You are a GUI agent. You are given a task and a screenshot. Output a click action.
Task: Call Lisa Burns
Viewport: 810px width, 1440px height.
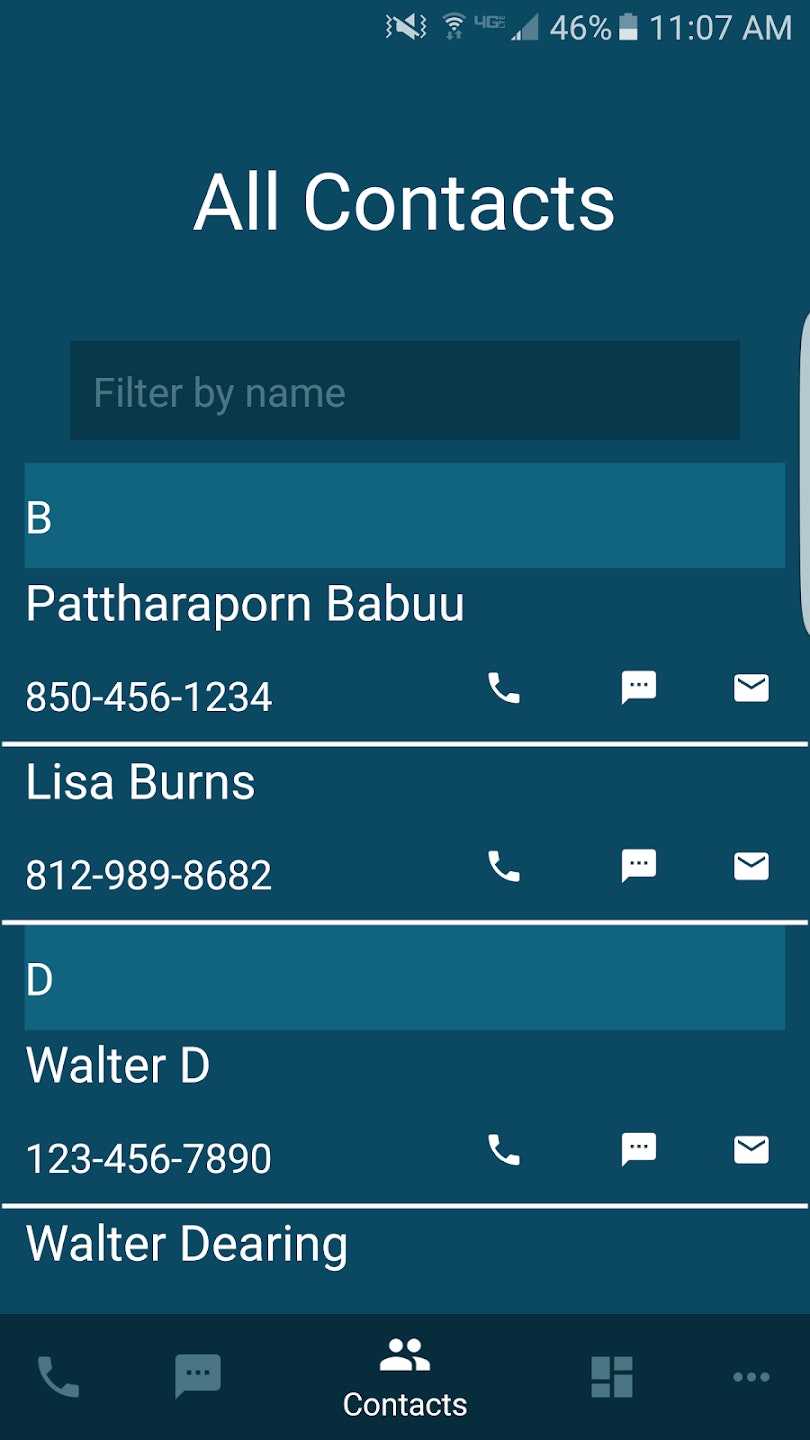[504, 866]
